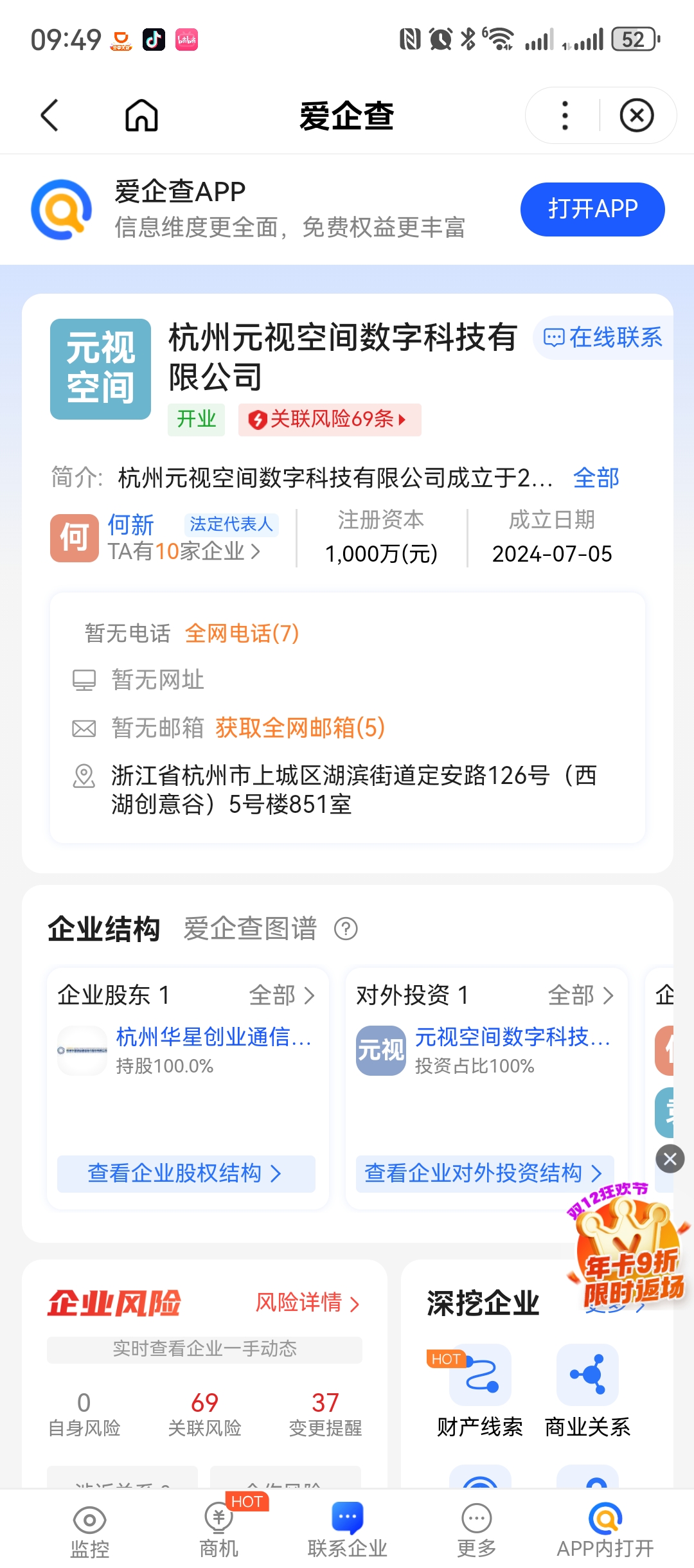The height and width of the screenshot is (1568, 694).
Task: Tap 查看企业股权结构 button
Action: pos(186,1173)
